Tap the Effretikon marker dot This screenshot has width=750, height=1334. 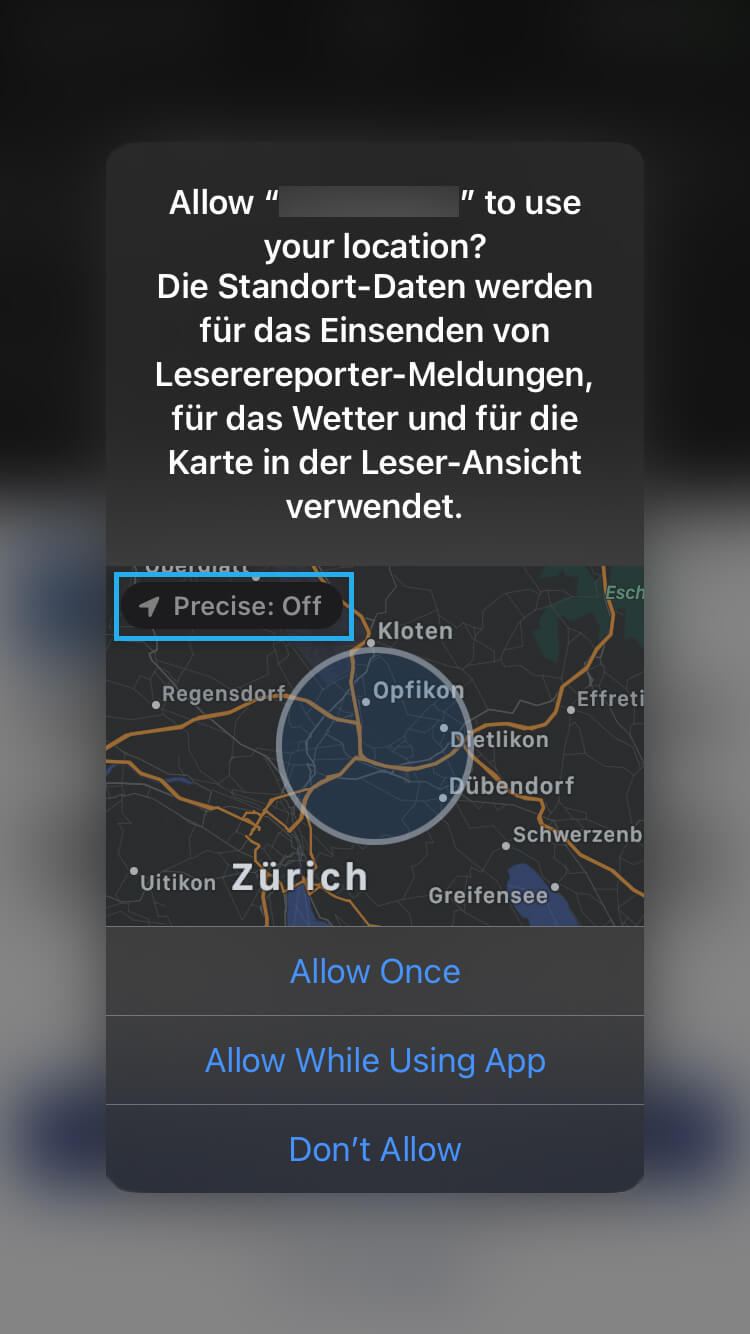570,710
